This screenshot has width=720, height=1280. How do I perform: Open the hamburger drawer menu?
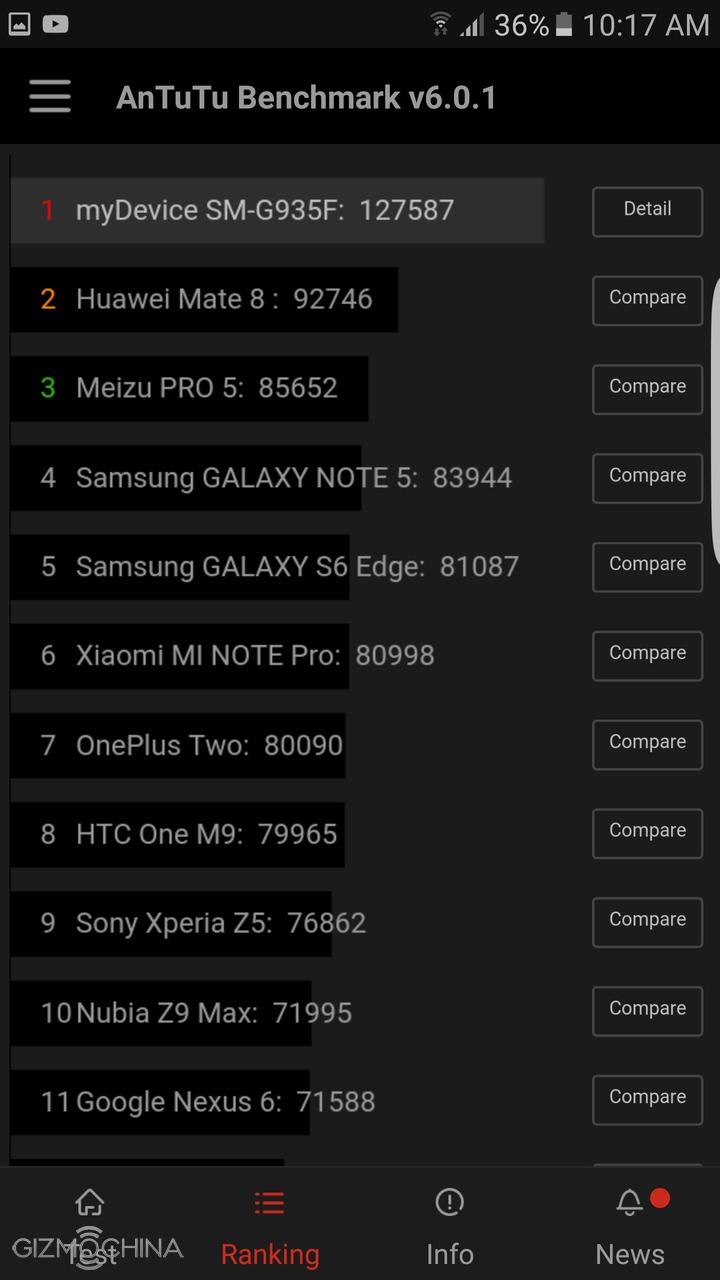coord(50,97)
